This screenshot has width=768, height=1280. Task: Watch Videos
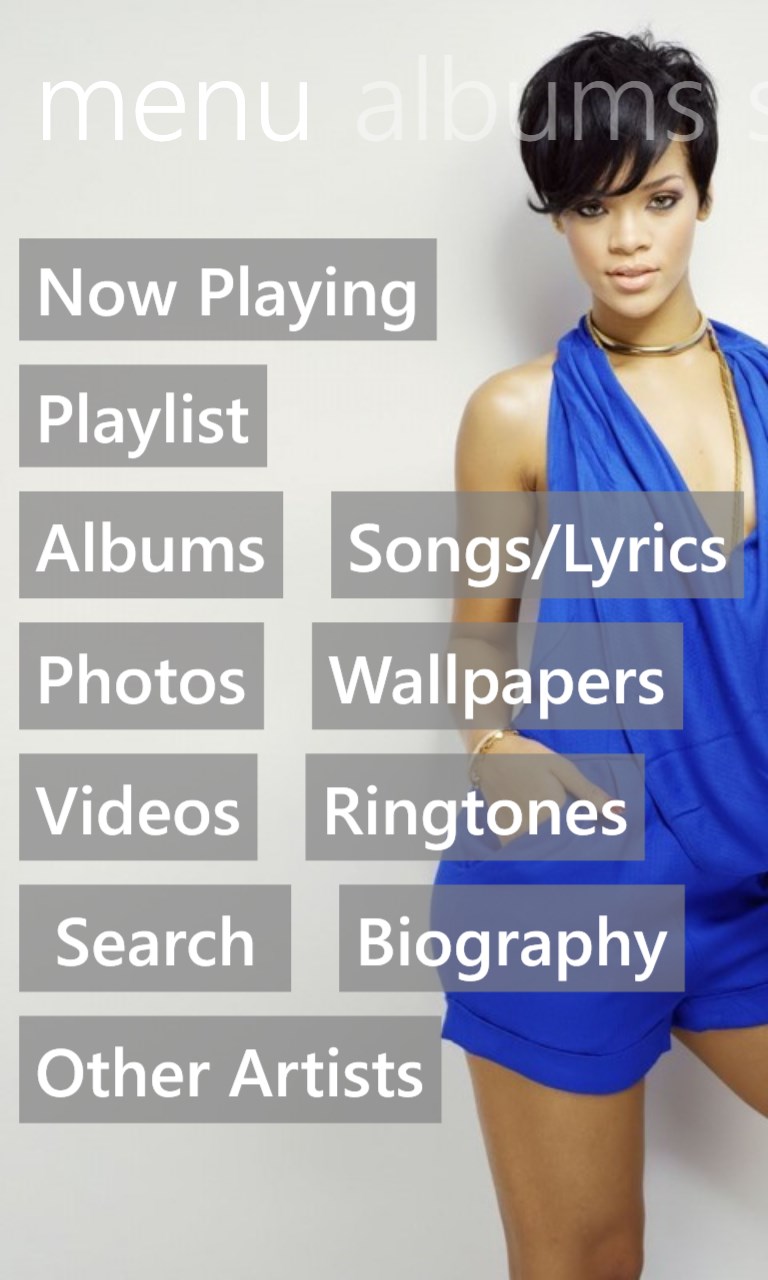[x=138, y=807]
